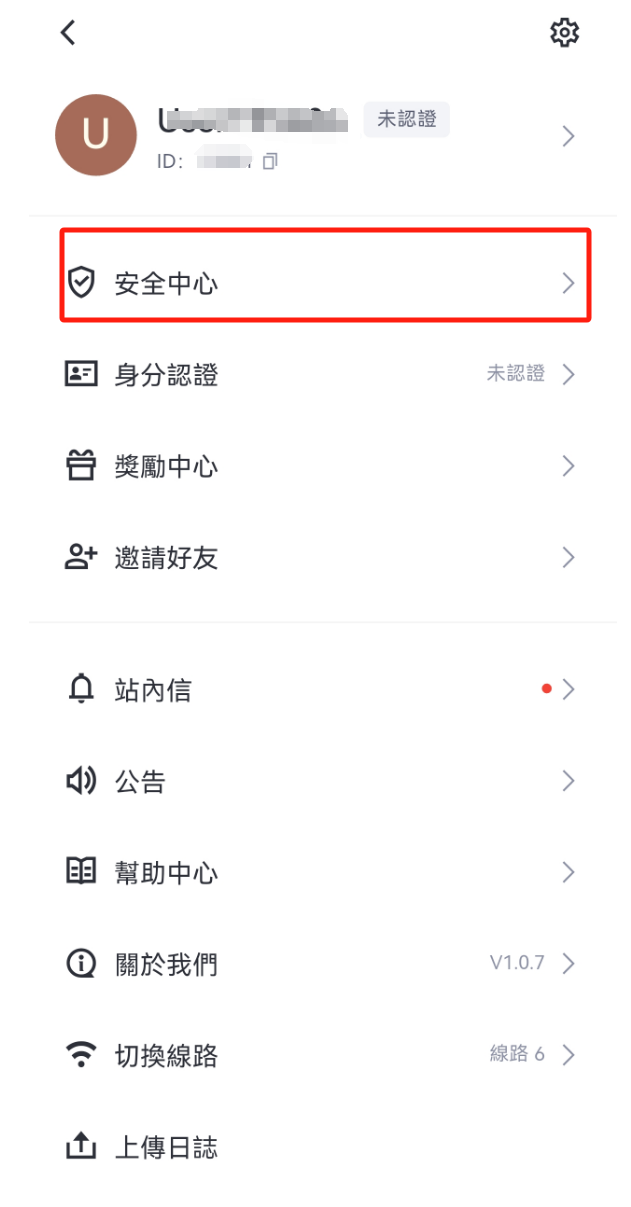Image resolution: width=631 pixels, height=1207 pixels.
Task: Open 關於我們 page
Action: coord(322,964)
